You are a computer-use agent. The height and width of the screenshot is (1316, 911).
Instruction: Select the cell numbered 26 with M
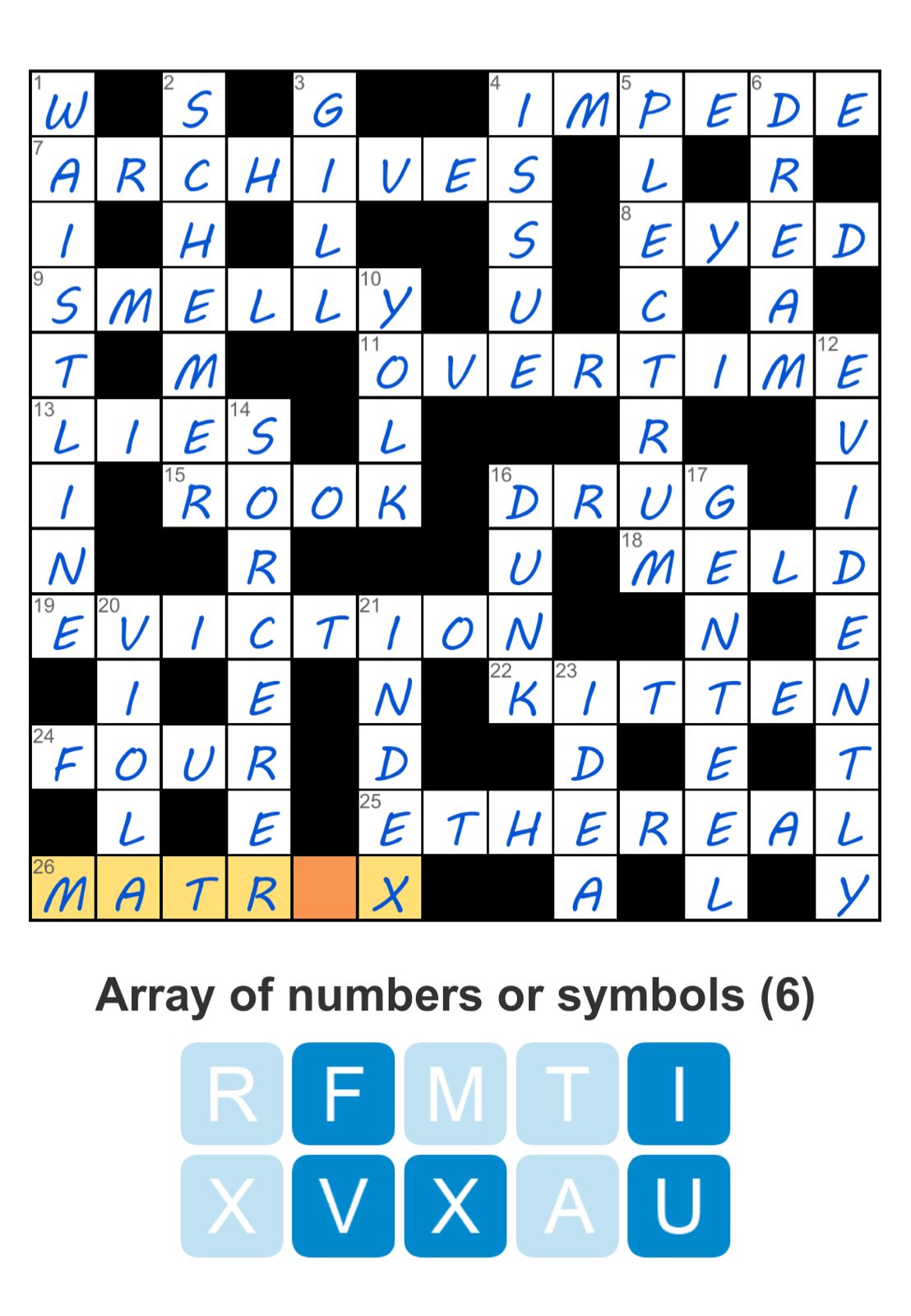(x=63, y=887)
